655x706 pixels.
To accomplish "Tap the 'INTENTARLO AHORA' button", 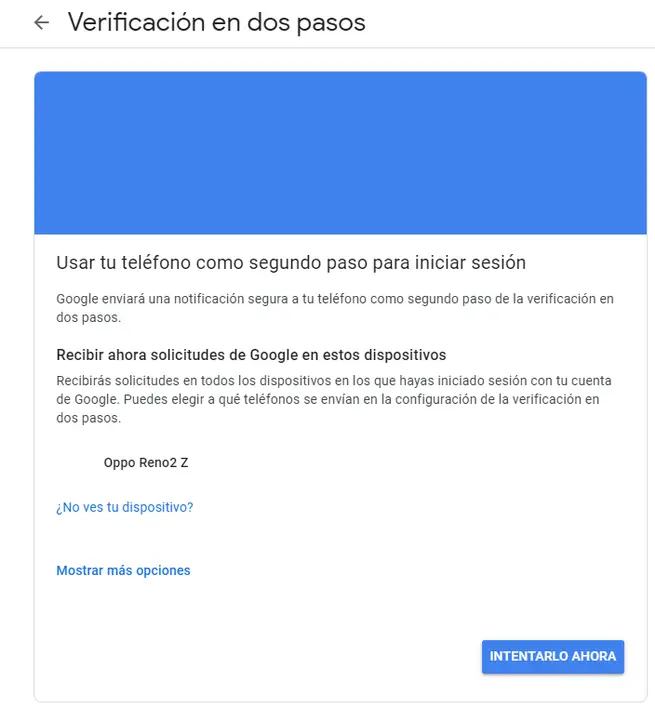I will tap(552, 656).
